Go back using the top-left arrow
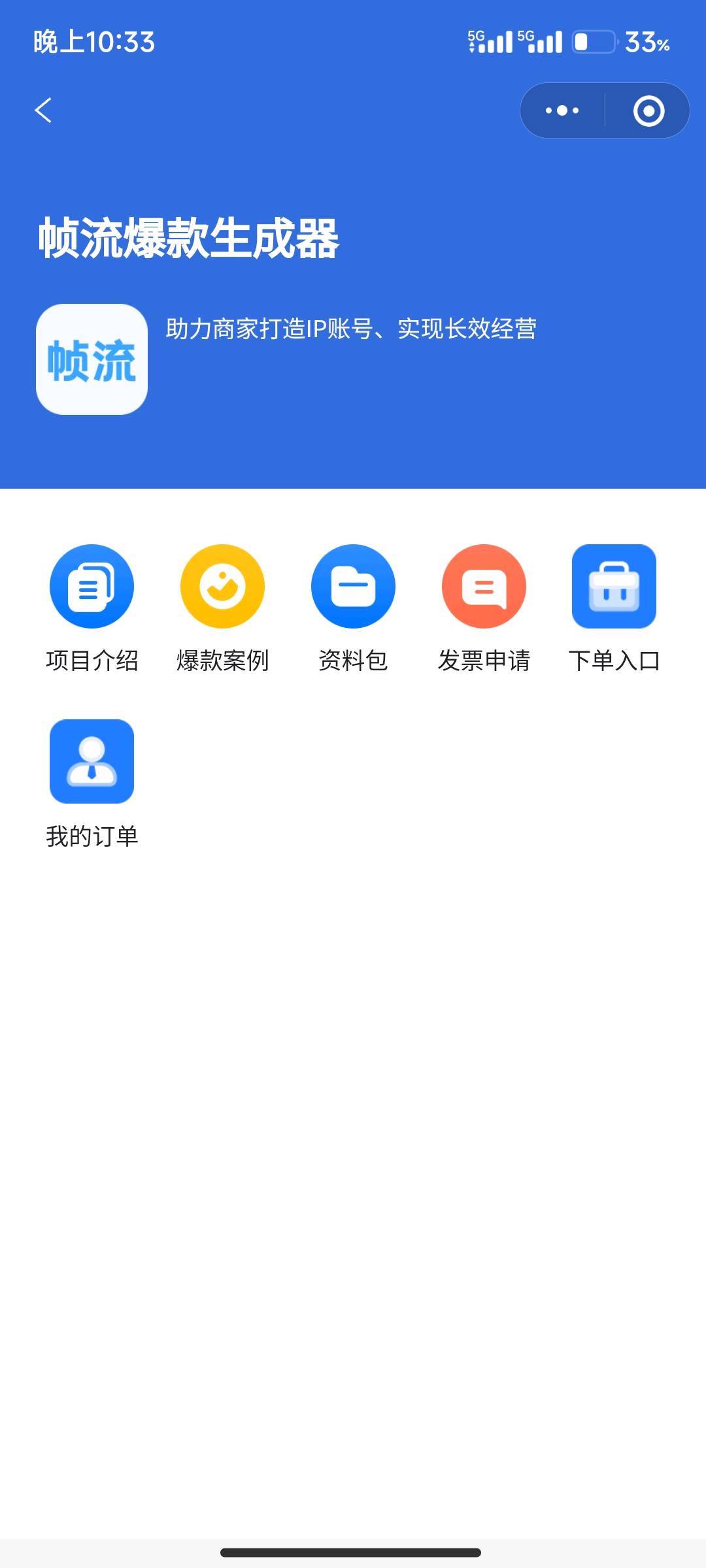 click(43, 110)
